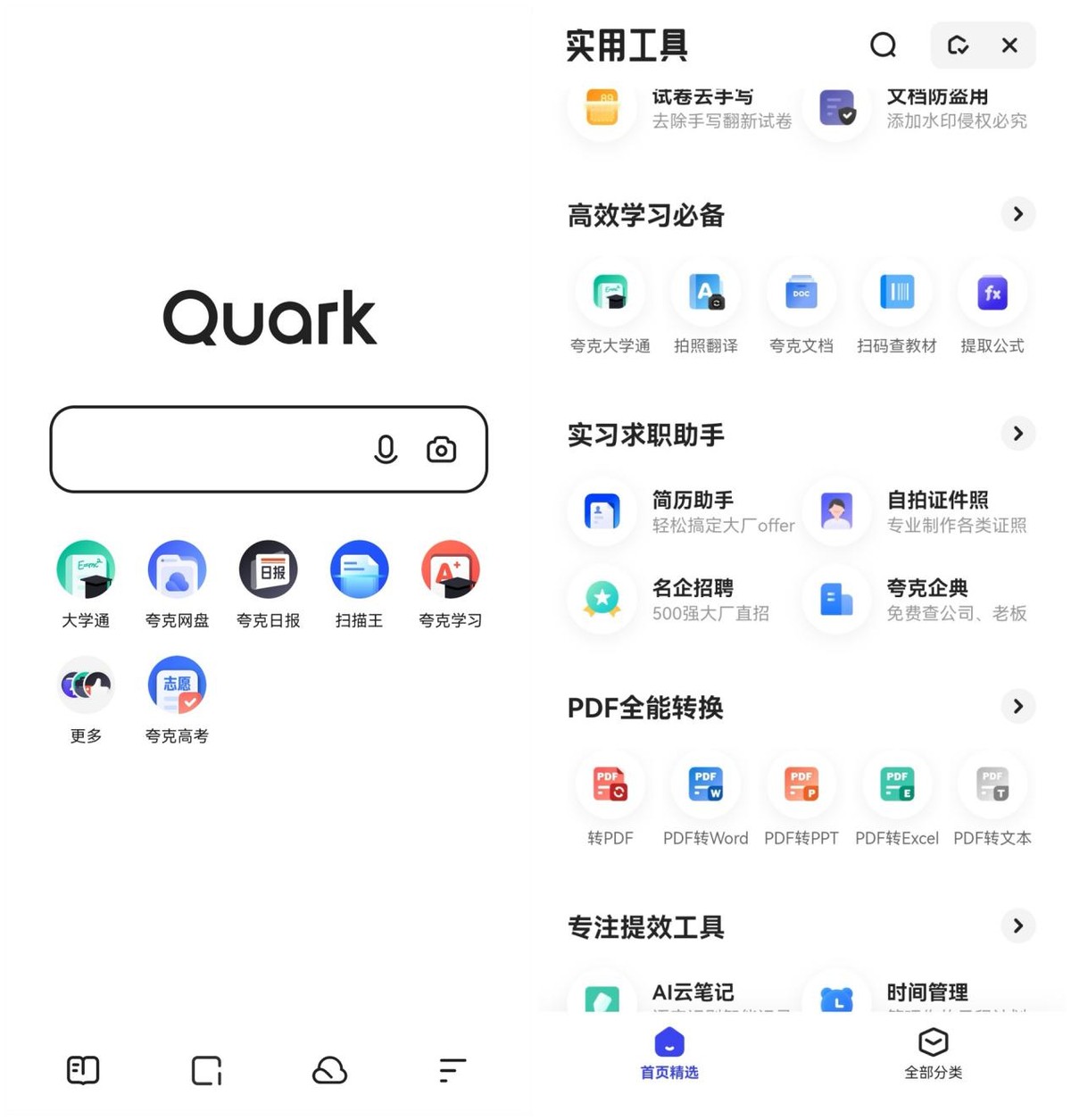Switch to the 全部分类 tab
Screen dimensions: 1071x1120
[934, 1053]
